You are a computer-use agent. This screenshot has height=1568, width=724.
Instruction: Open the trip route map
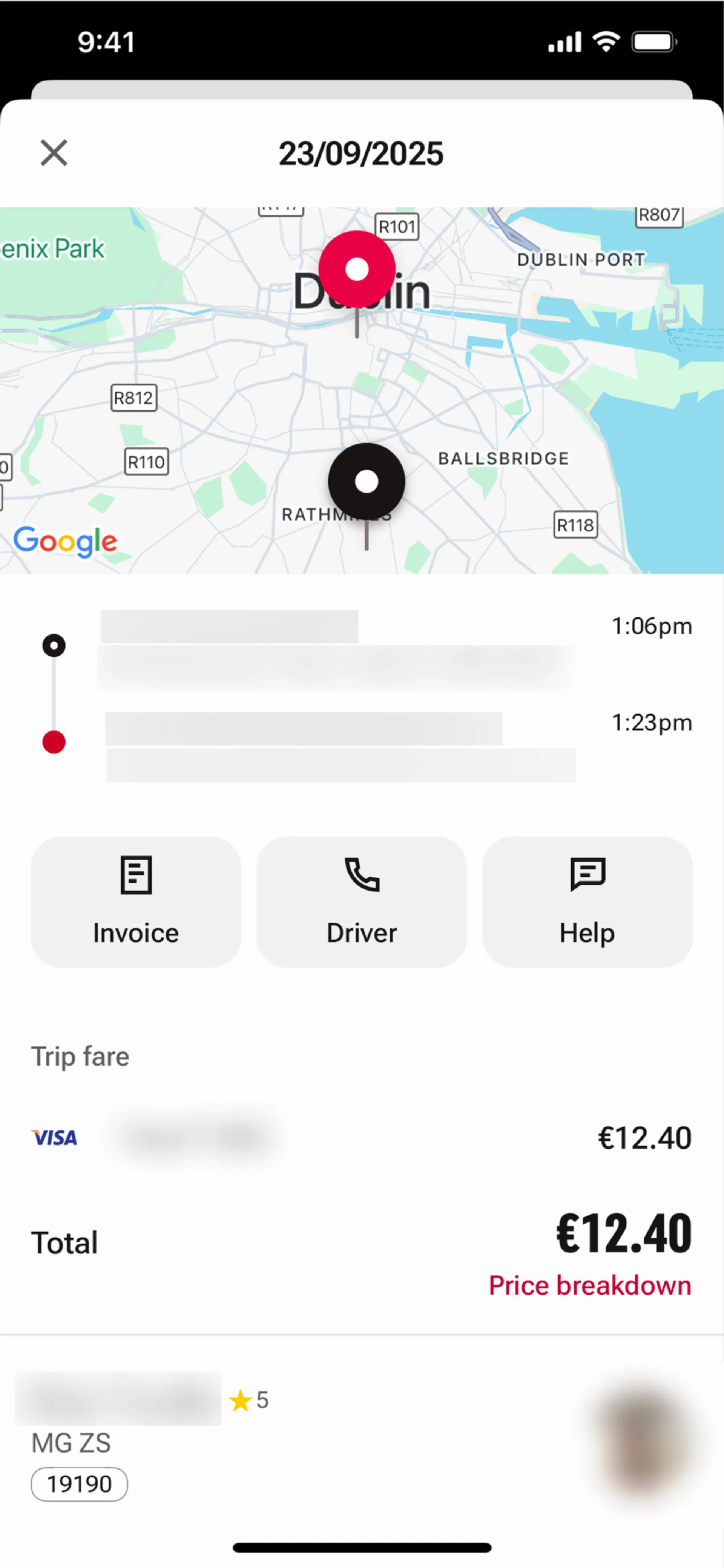coord(361,390)
